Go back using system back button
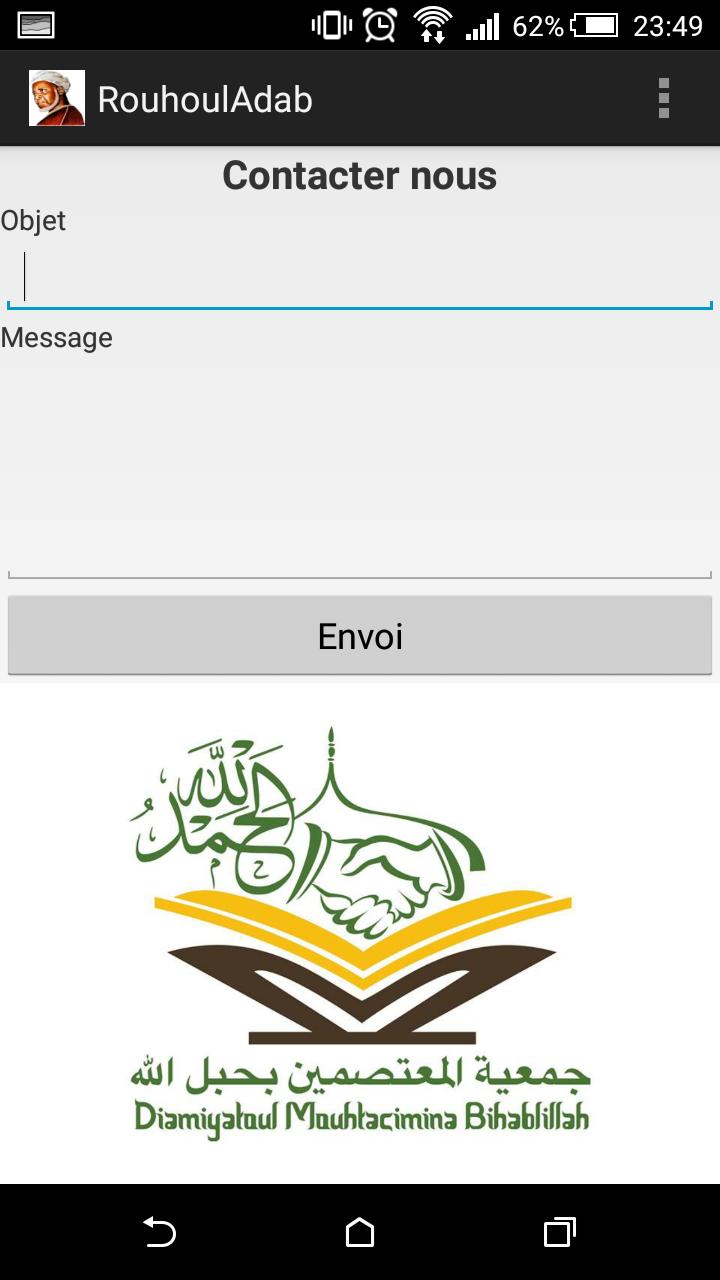The height and width of the screenshot is (1280, 720). 159,1232
